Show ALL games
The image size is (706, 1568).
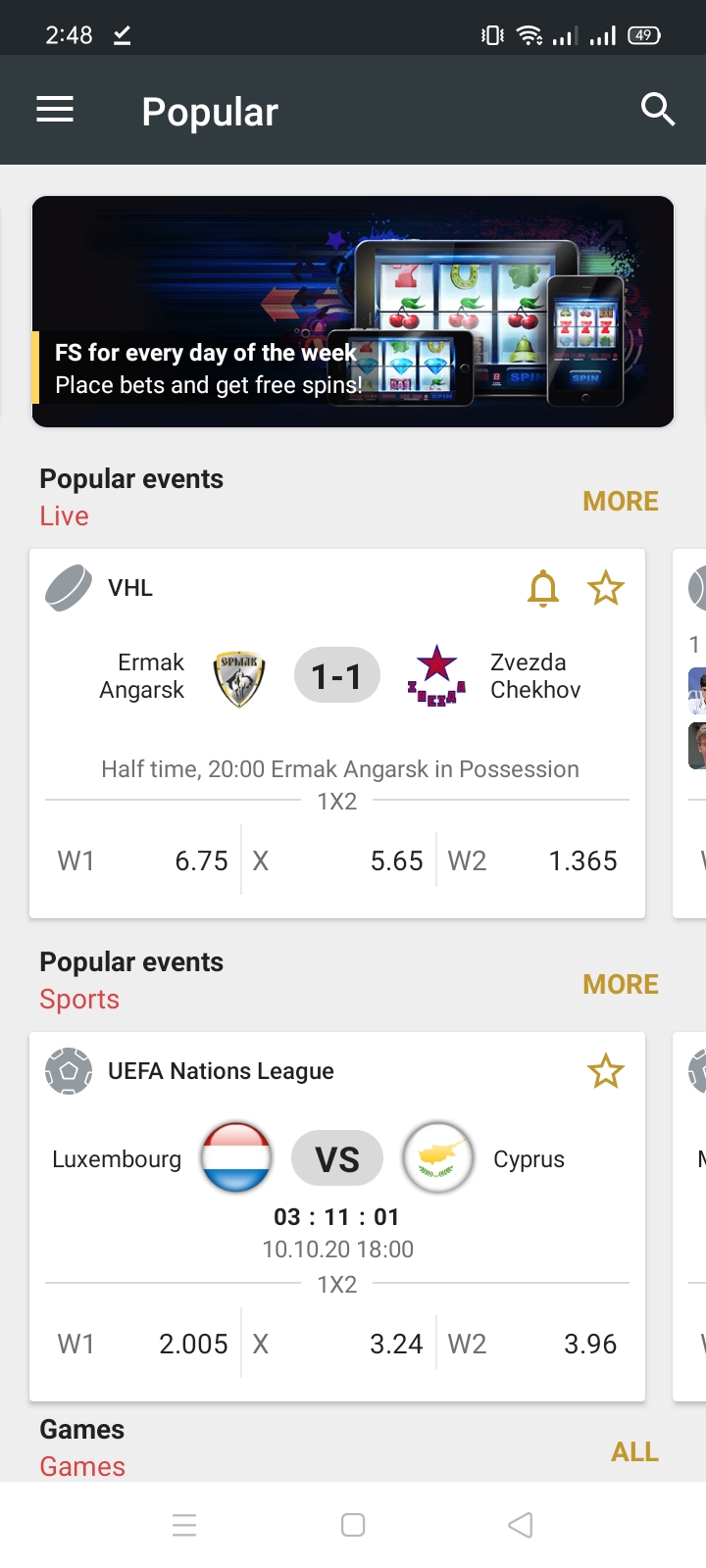634,1451
